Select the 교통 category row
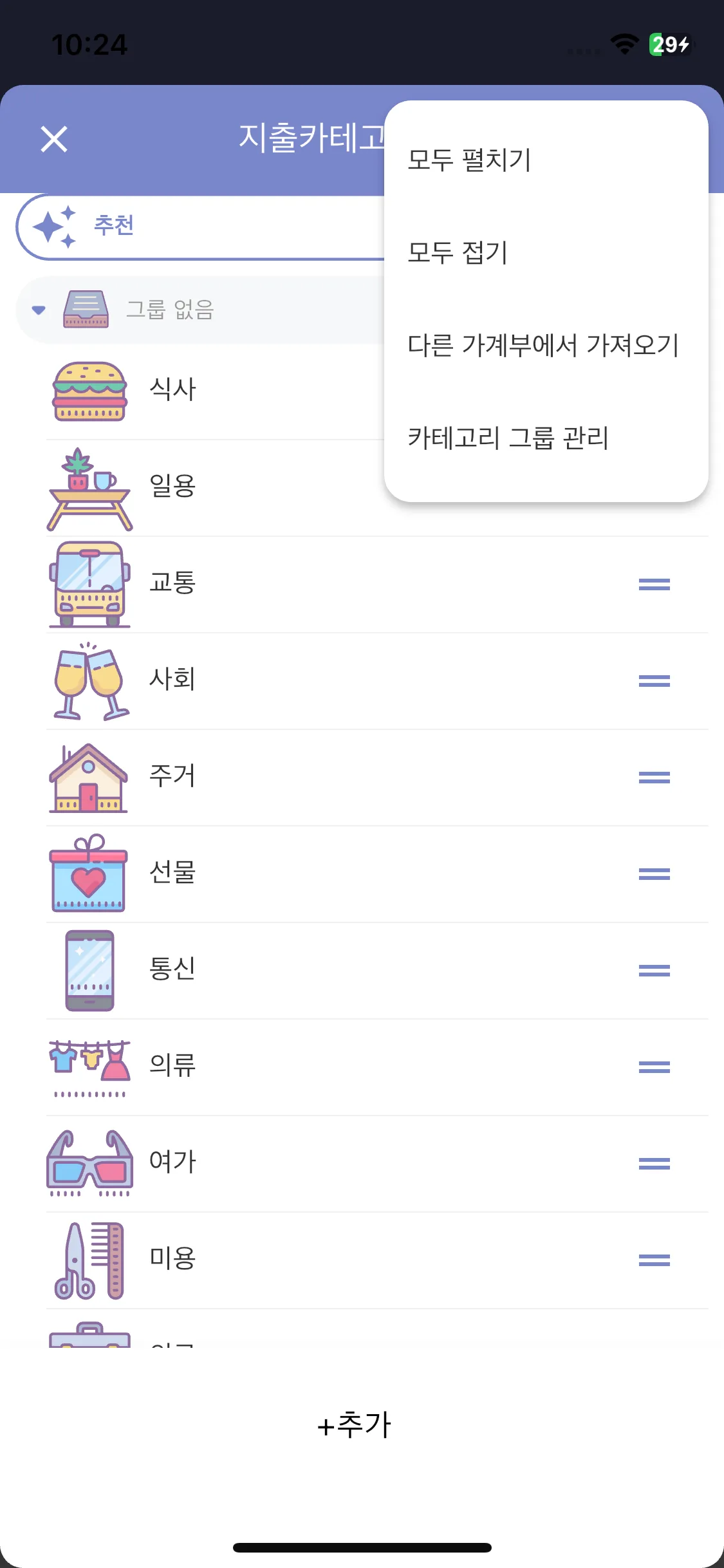 click(x=172, y=583)
